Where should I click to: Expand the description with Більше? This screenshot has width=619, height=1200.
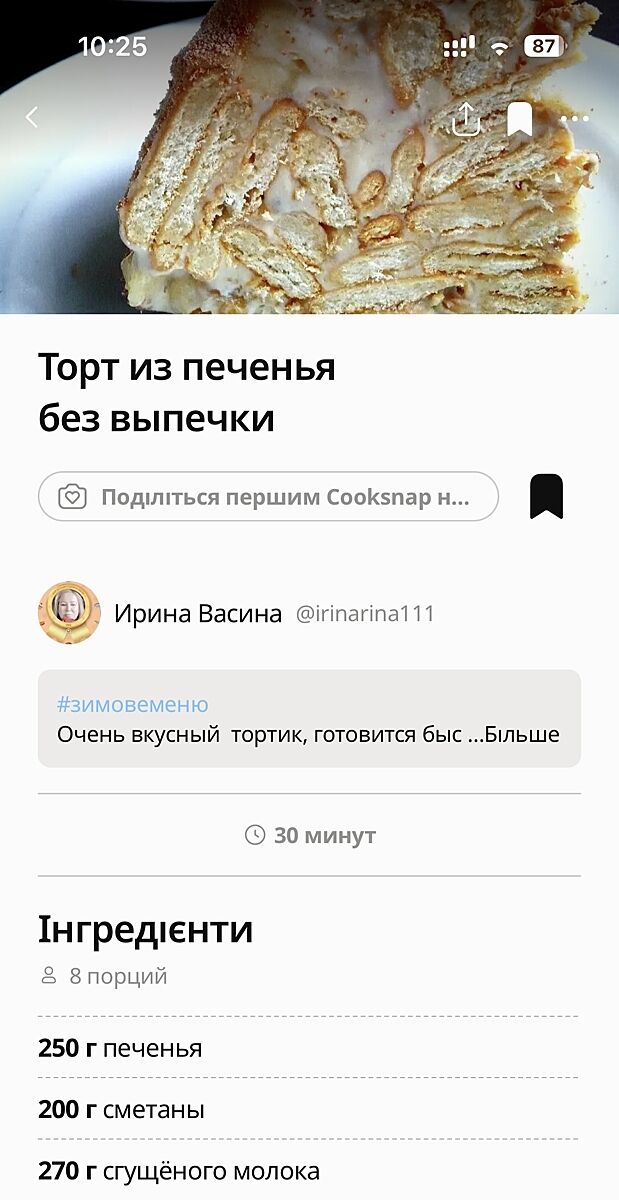(521, 735)
